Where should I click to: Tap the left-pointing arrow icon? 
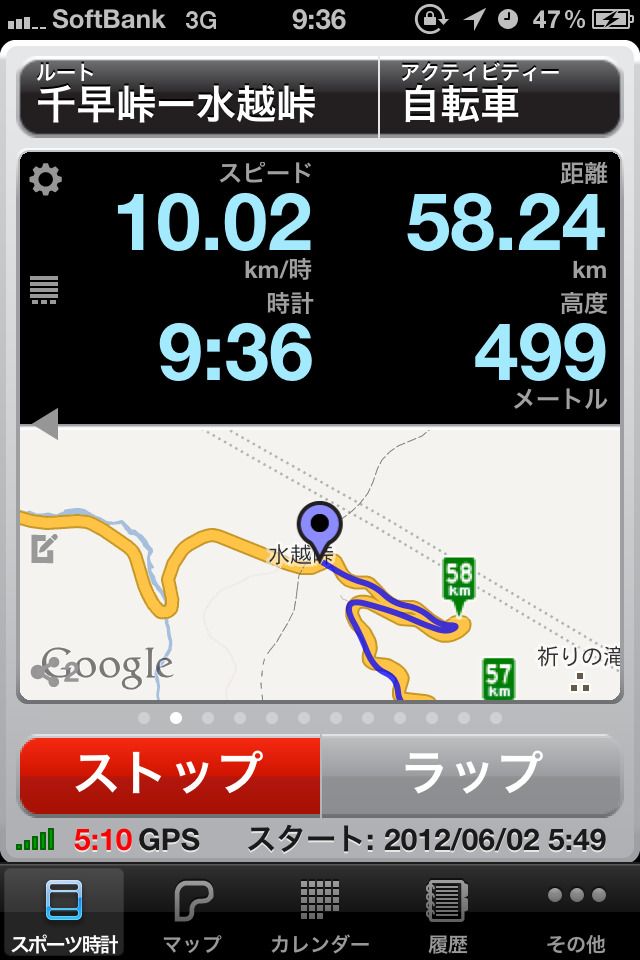[x=45, y=424]
